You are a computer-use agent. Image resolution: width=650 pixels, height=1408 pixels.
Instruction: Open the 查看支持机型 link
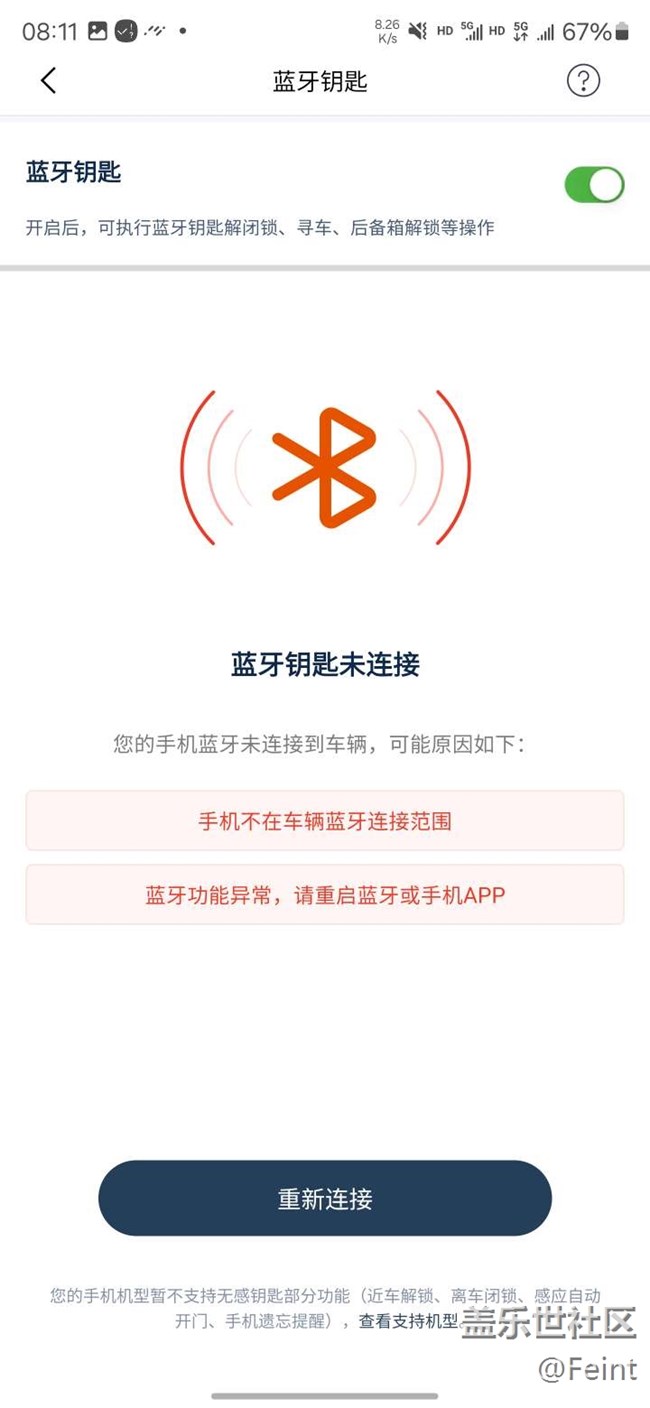[408, 1321]
